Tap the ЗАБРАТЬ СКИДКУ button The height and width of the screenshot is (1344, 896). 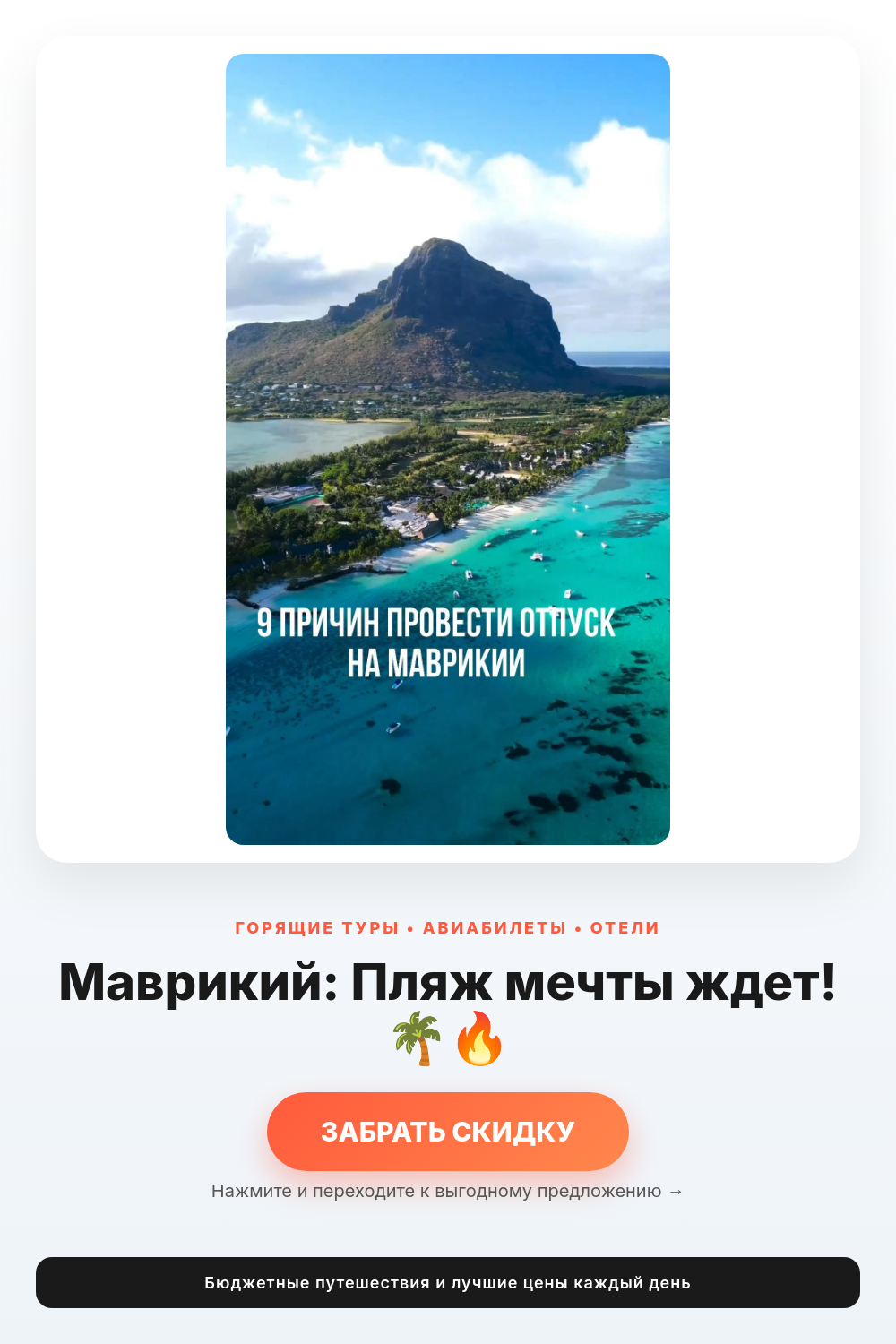(x=448, y=1132)
